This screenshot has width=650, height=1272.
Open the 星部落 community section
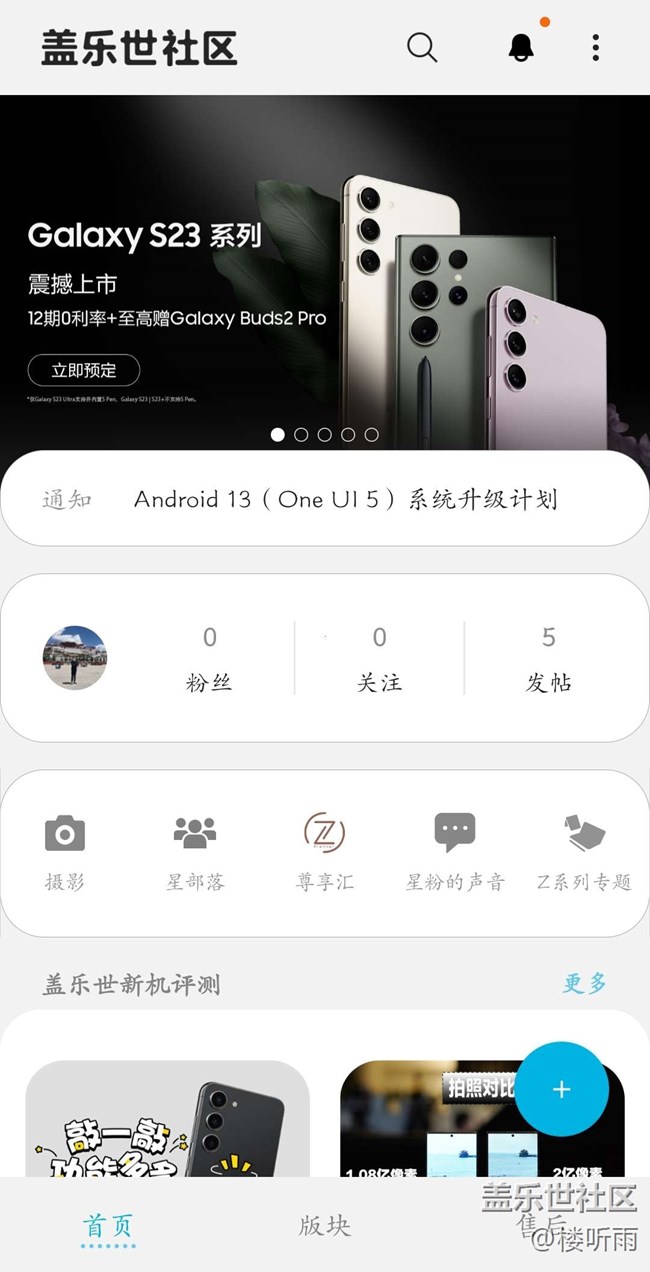[195, 852]
